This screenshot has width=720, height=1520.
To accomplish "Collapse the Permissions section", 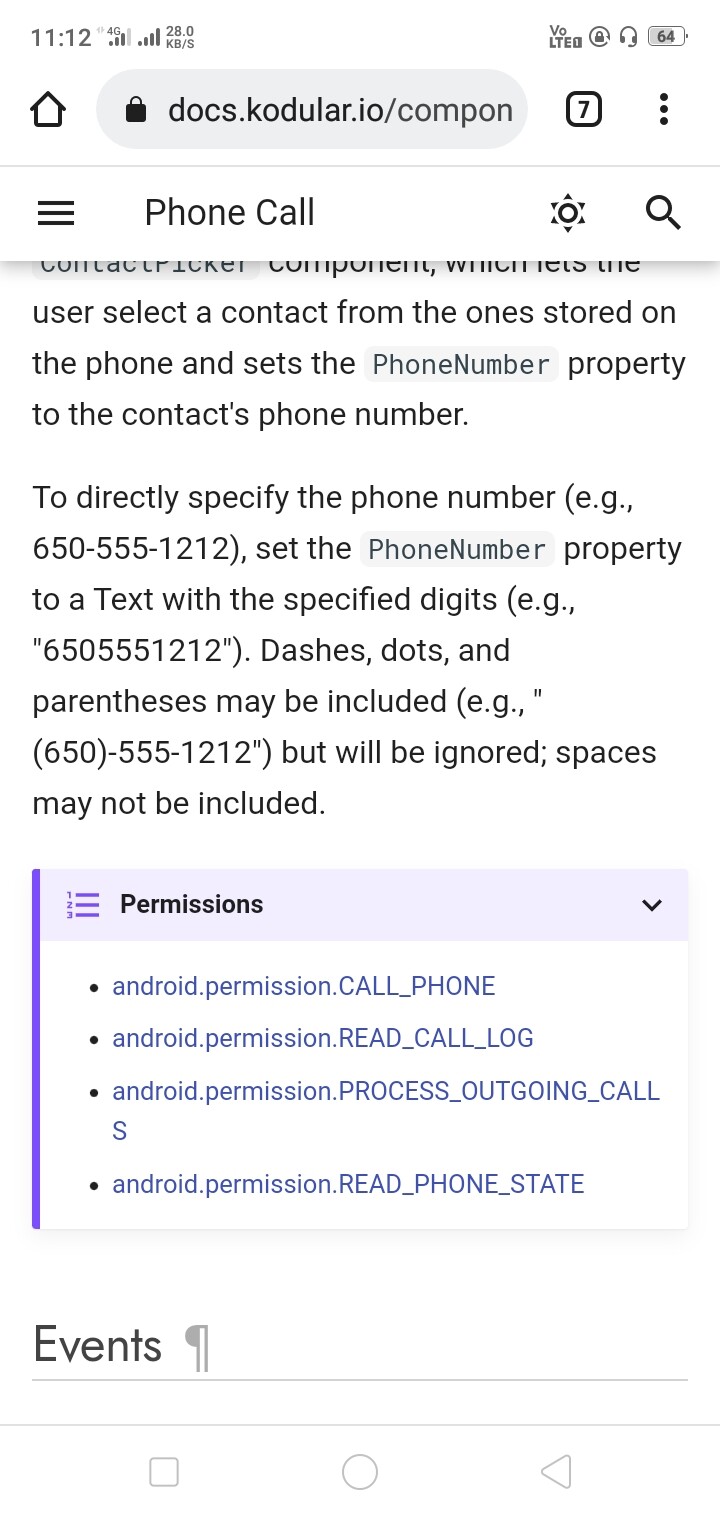I will click(x=652, y=905).
